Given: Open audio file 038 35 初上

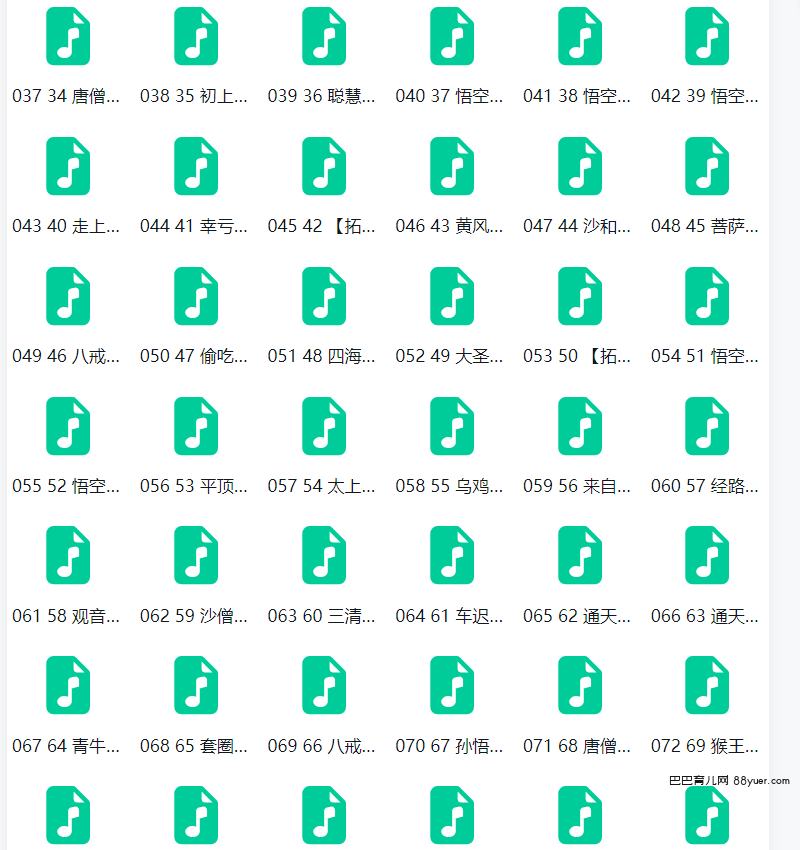Looking at the screenshot, I should pyautogui.click(x=196, y=37).
